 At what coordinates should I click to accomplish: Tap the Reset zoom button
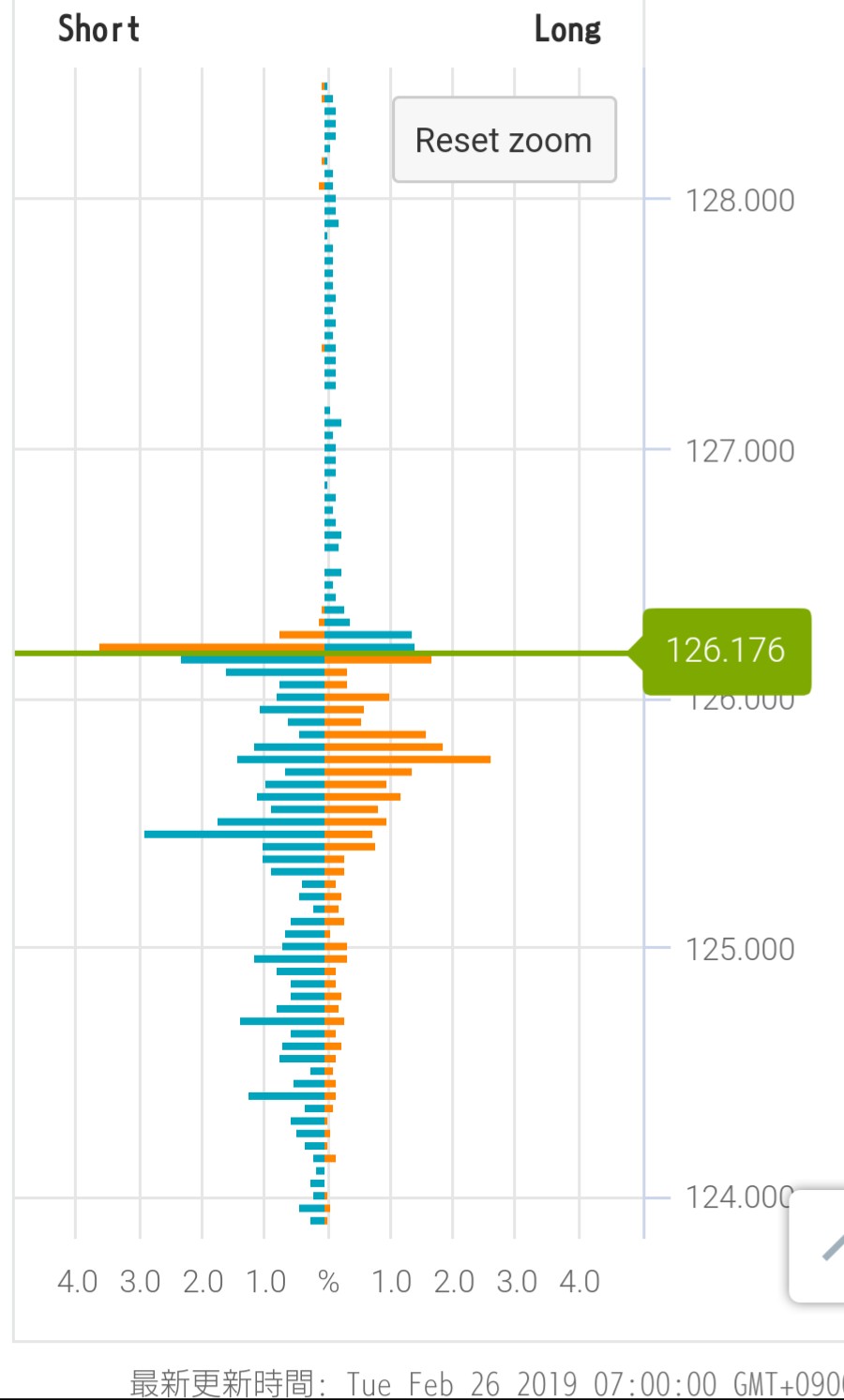tap(504, 140)
